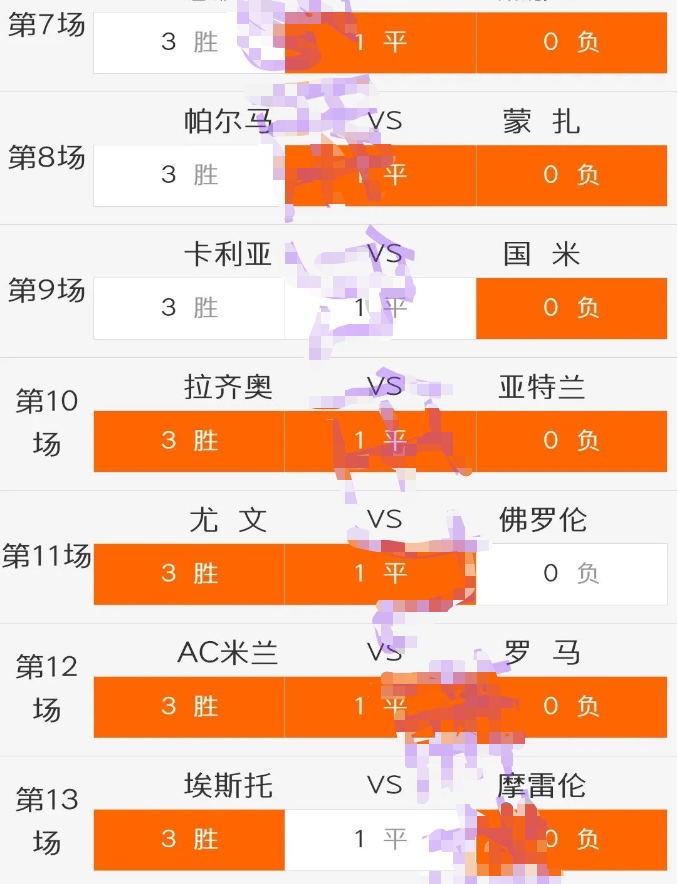This screenshot has width=678, height=884.
Task: Toggle 3 胜 for 埃斯托 VS 摩雷伦
Action: click(x=189, y=840)
